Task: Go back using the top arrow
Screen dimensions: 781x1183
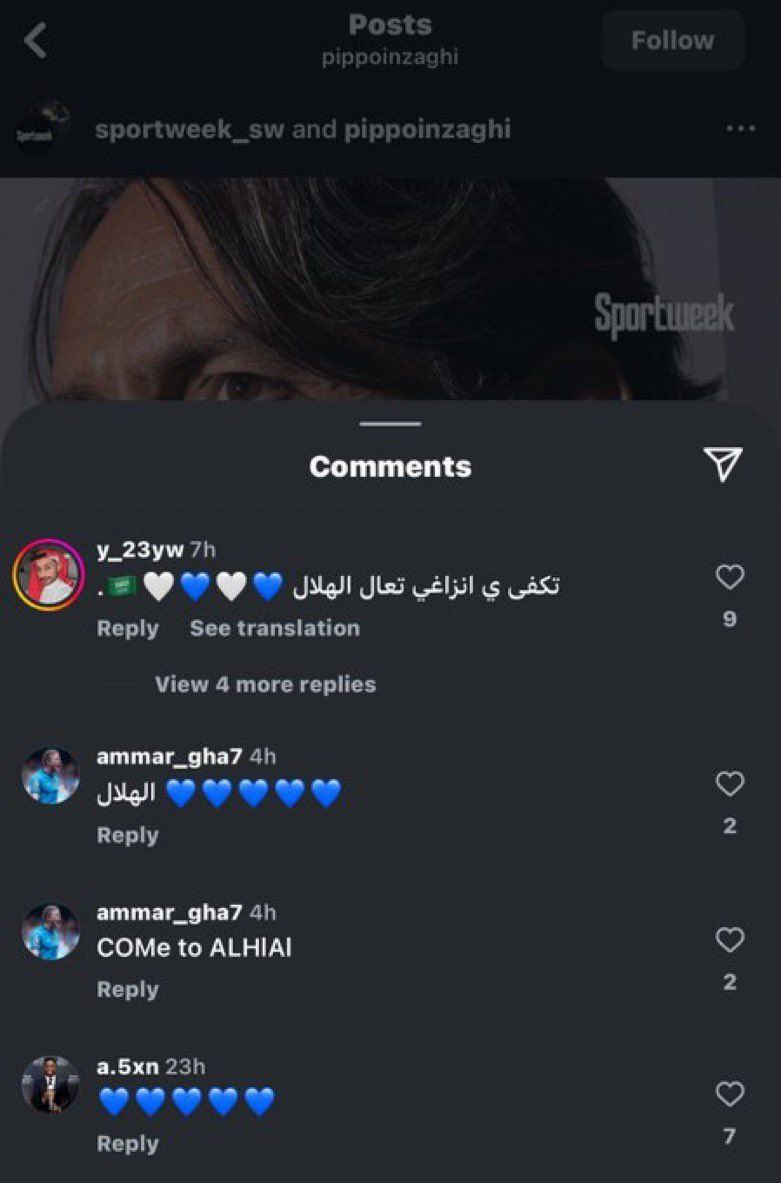Action: 36,41
